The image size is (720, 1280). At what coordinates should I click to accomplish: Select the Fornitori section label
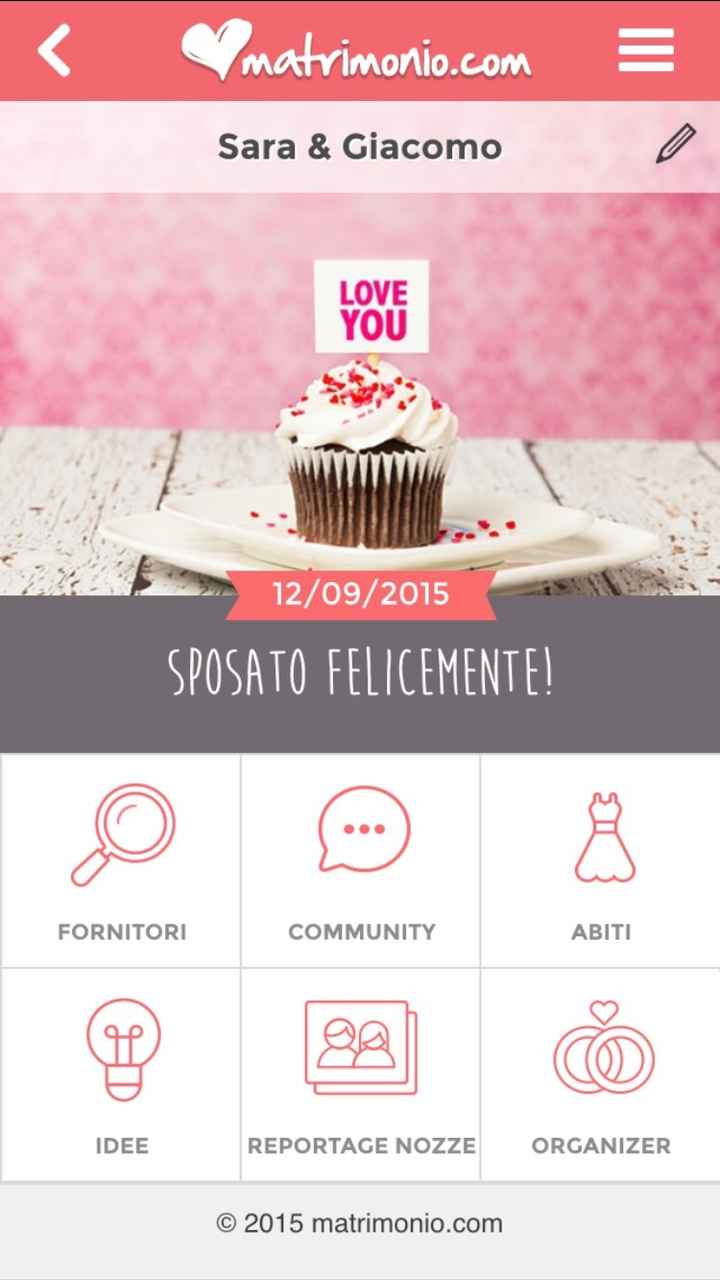pyautogui.click(x=122, y=931)
